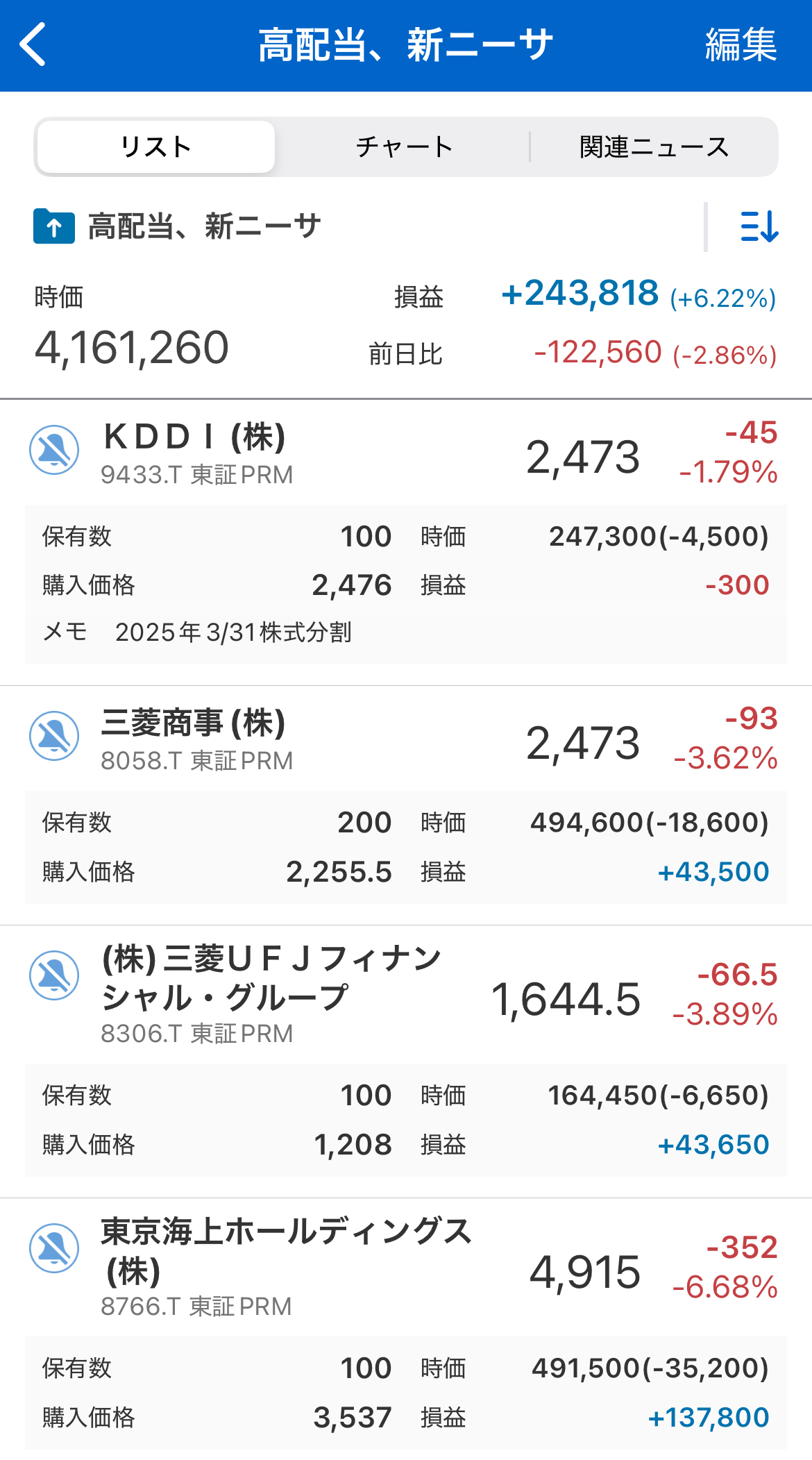Toggle the alert bell for KDDI

pyautogui.click(x=54, y=450)
